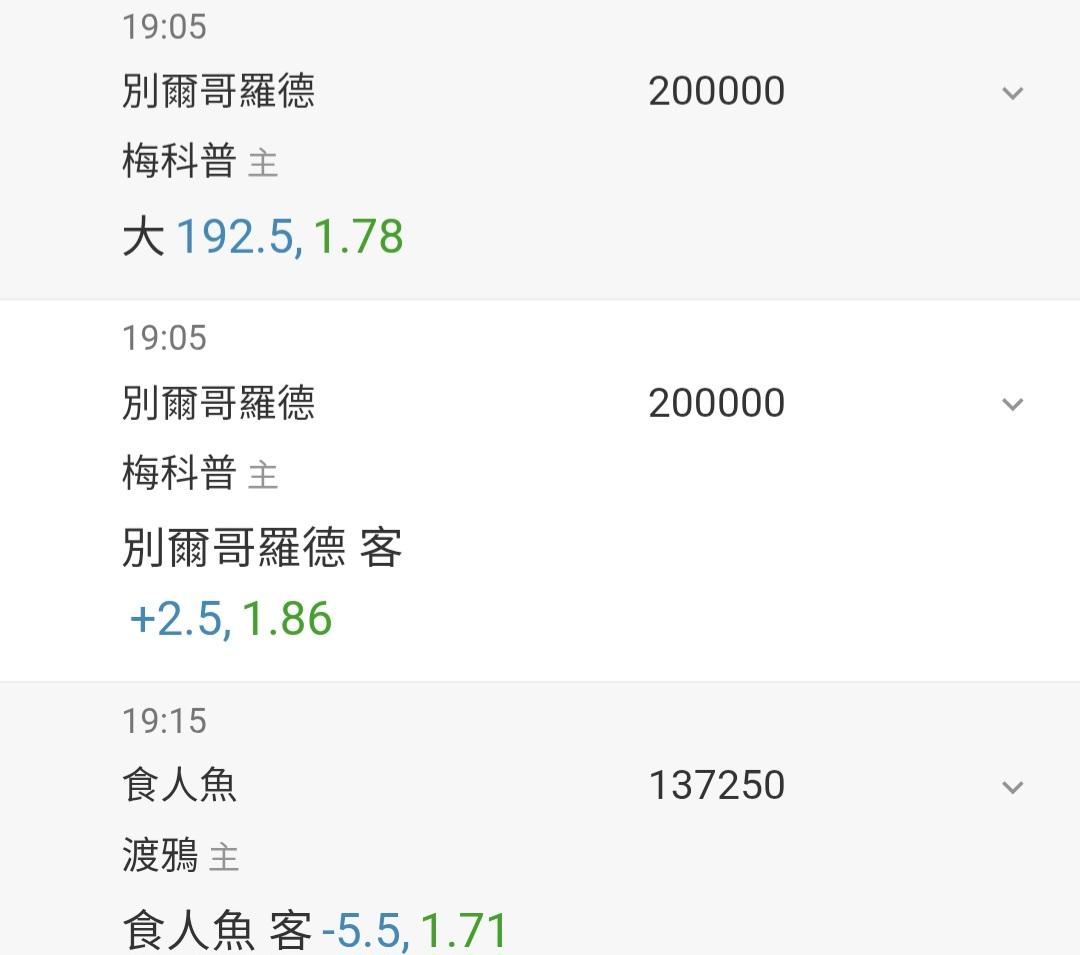This screenshot has width=1080, height=955.
Task: Open the 別爾哥羅德 客 +2.5, 1.86 bet row
Action: [x=540, y=491]
